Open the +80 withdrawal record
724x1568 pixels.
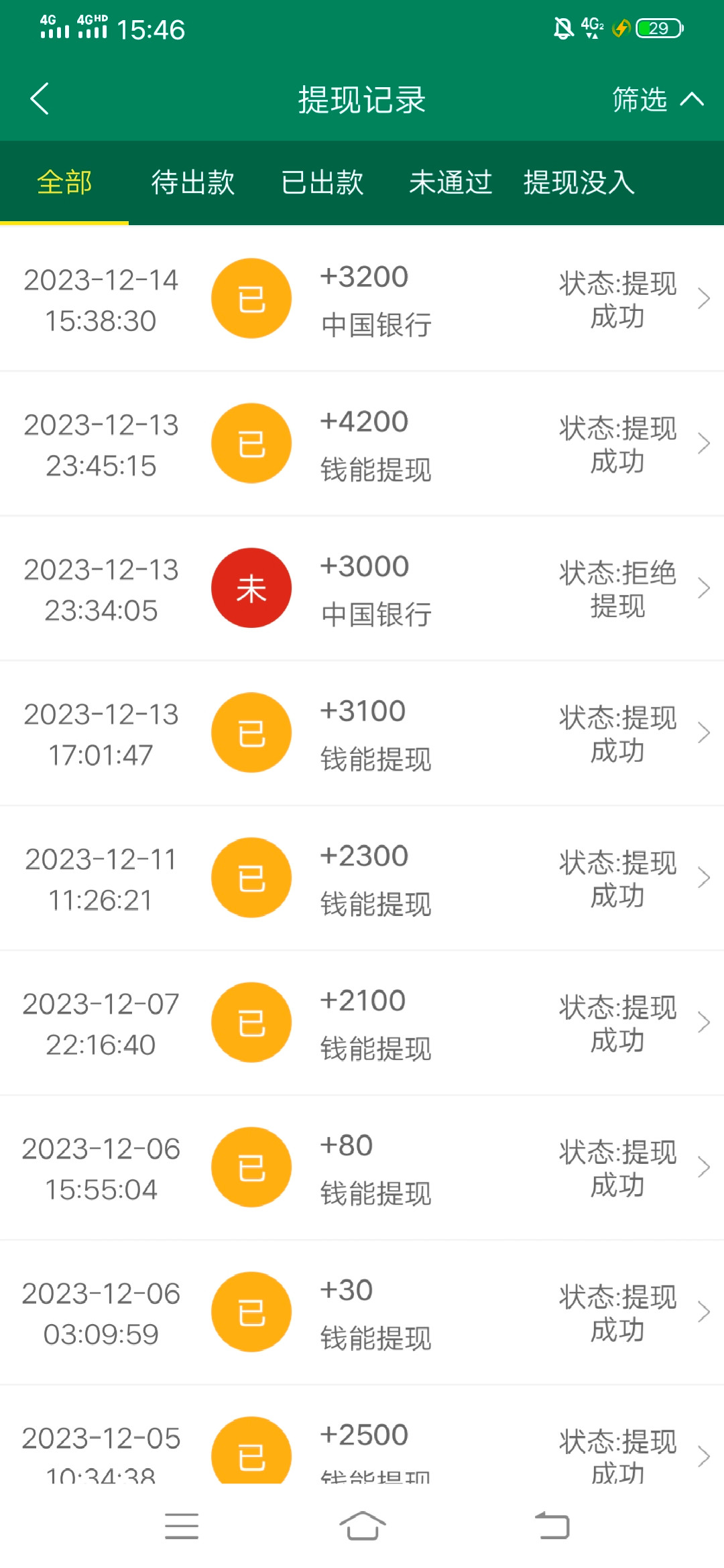coord(362,1167)
